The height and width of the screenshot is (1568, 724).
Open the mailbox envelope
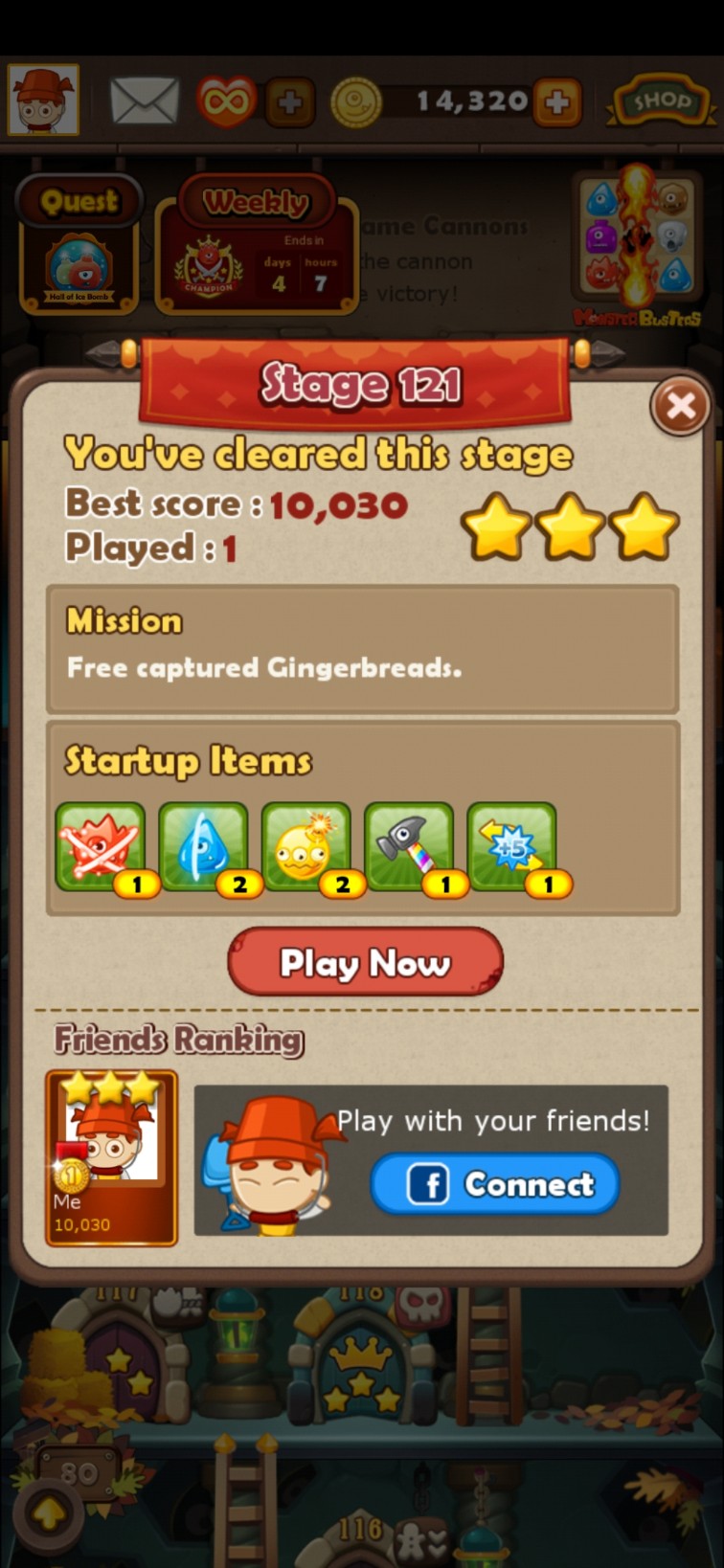145,101
